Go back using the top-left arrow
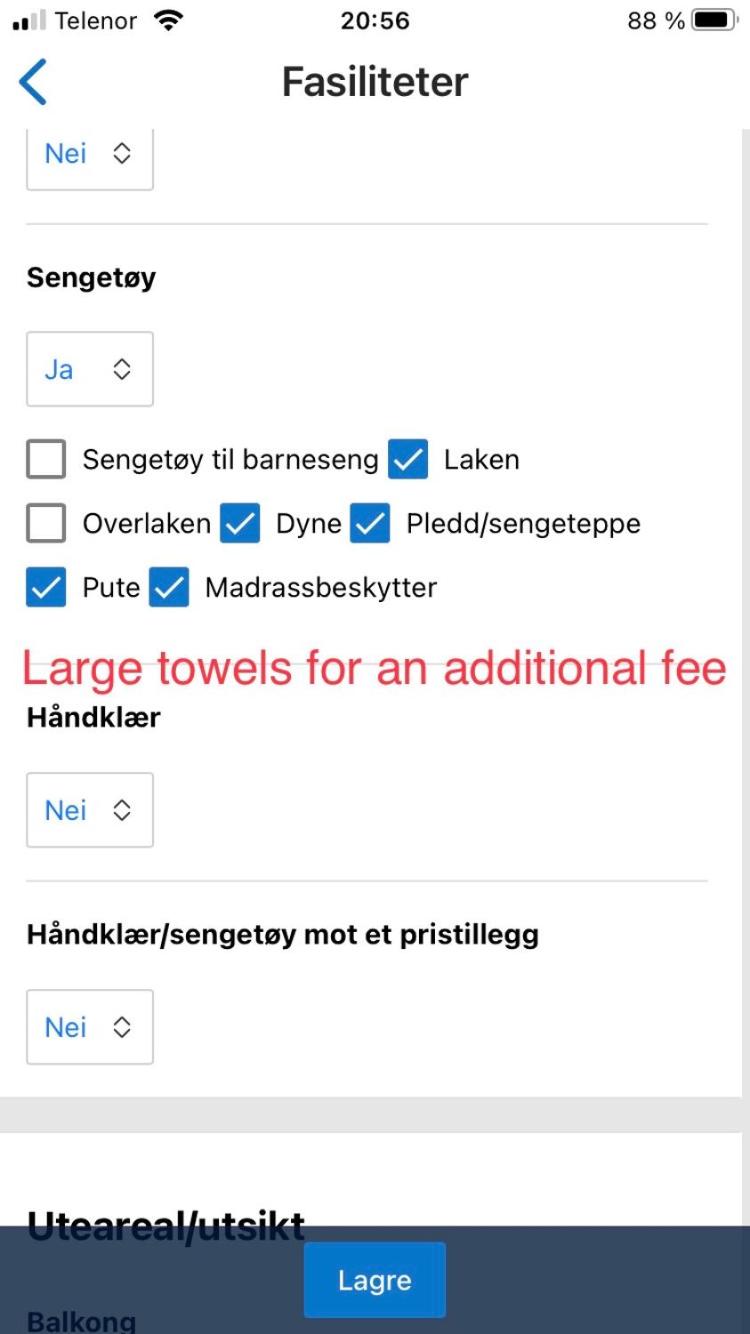Image resolution: width=750 pixels, height=1334 pixels. [x=33, y=82]
